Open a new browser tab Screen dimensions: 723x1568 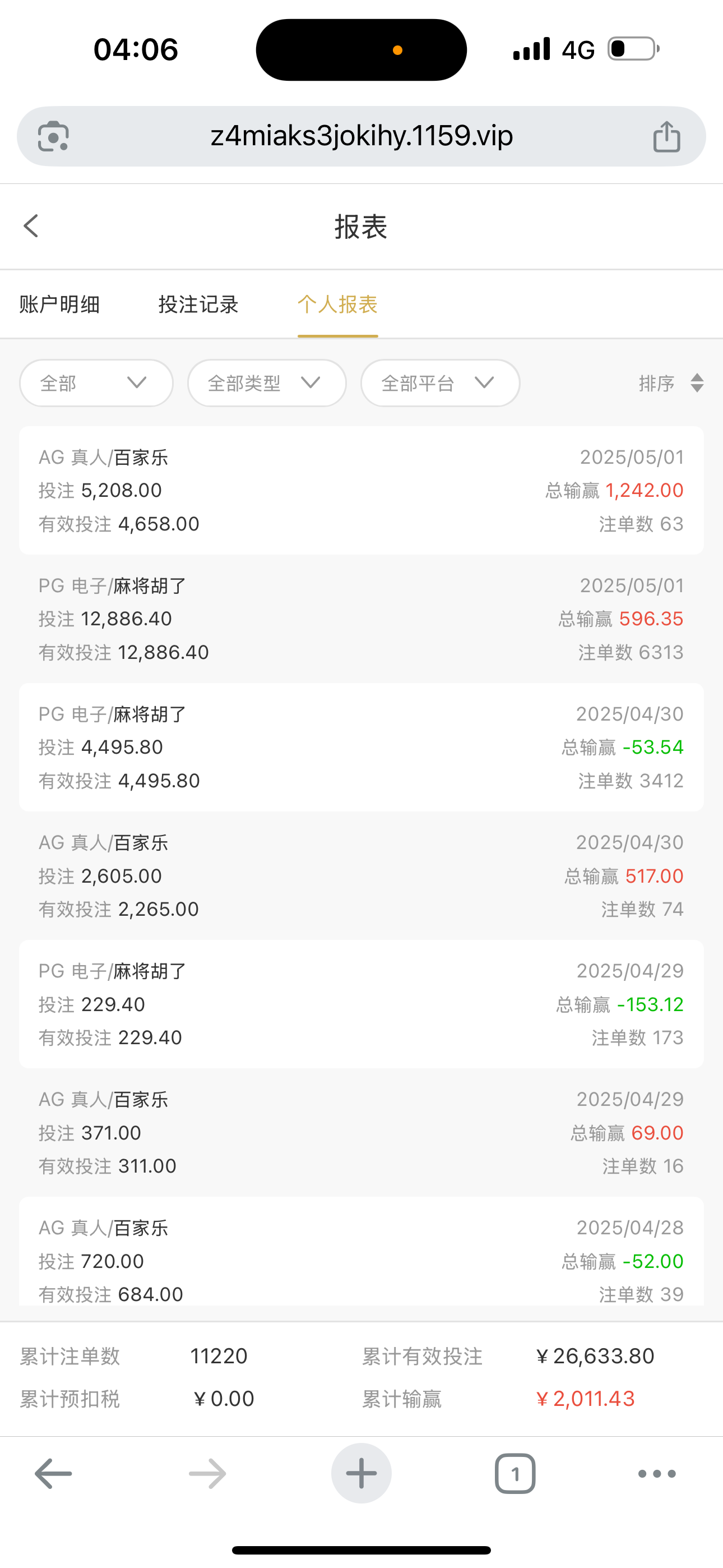(x=361, y=1474)
